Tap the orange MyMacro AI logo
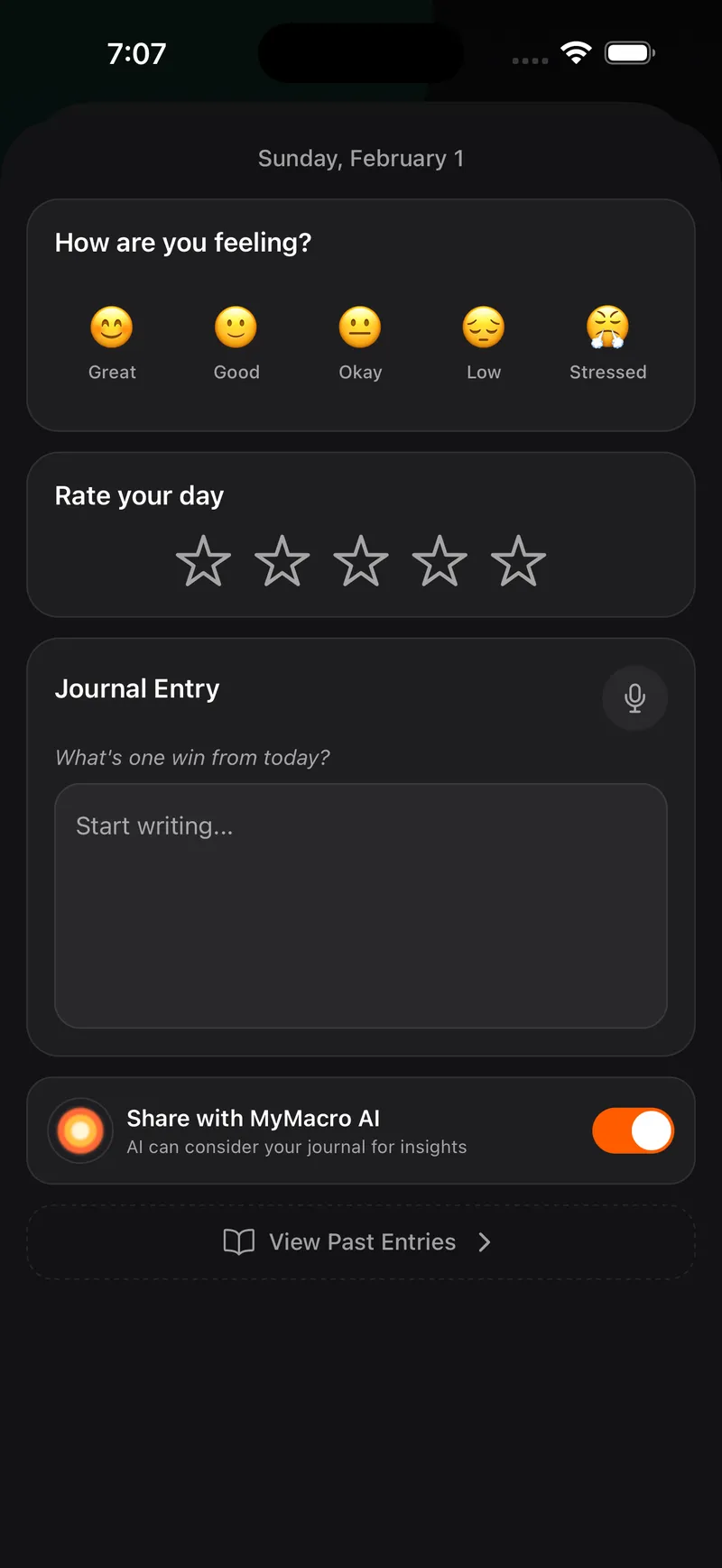722x1568 pixels. [x=79, y=1130]
